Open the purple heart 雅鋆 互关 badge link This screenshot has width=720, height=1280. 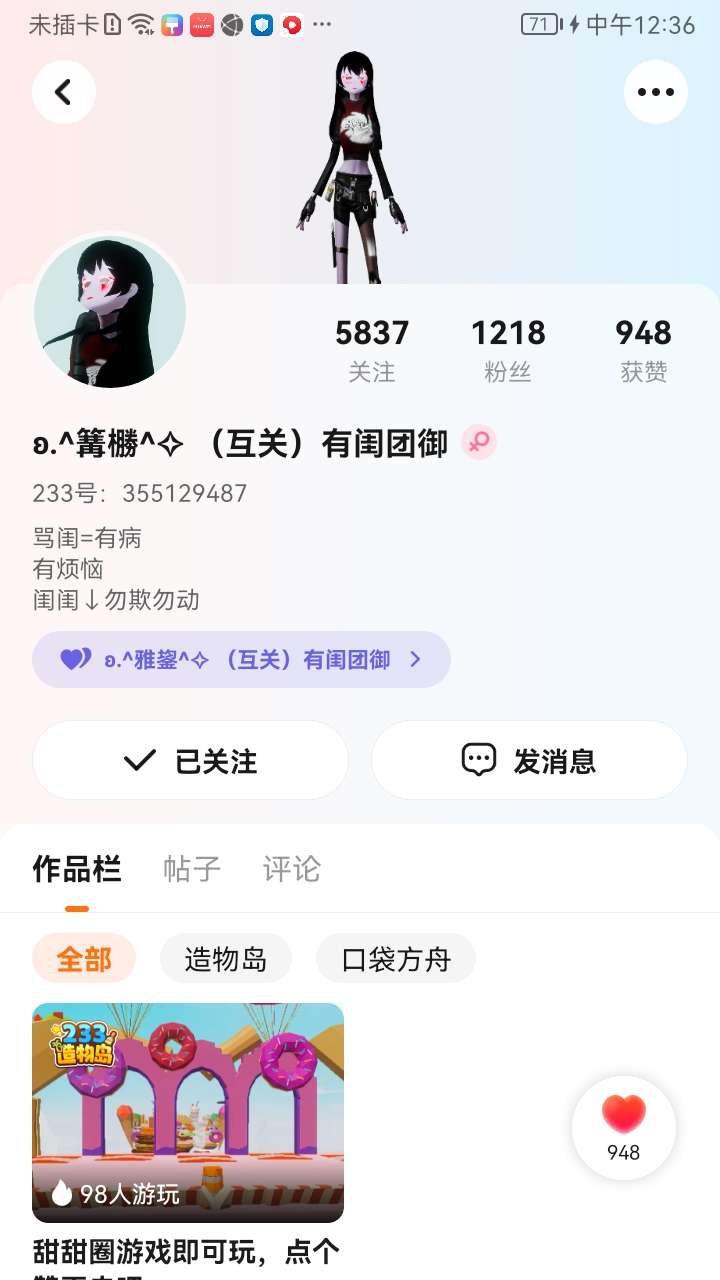click(x=241, y=660)
